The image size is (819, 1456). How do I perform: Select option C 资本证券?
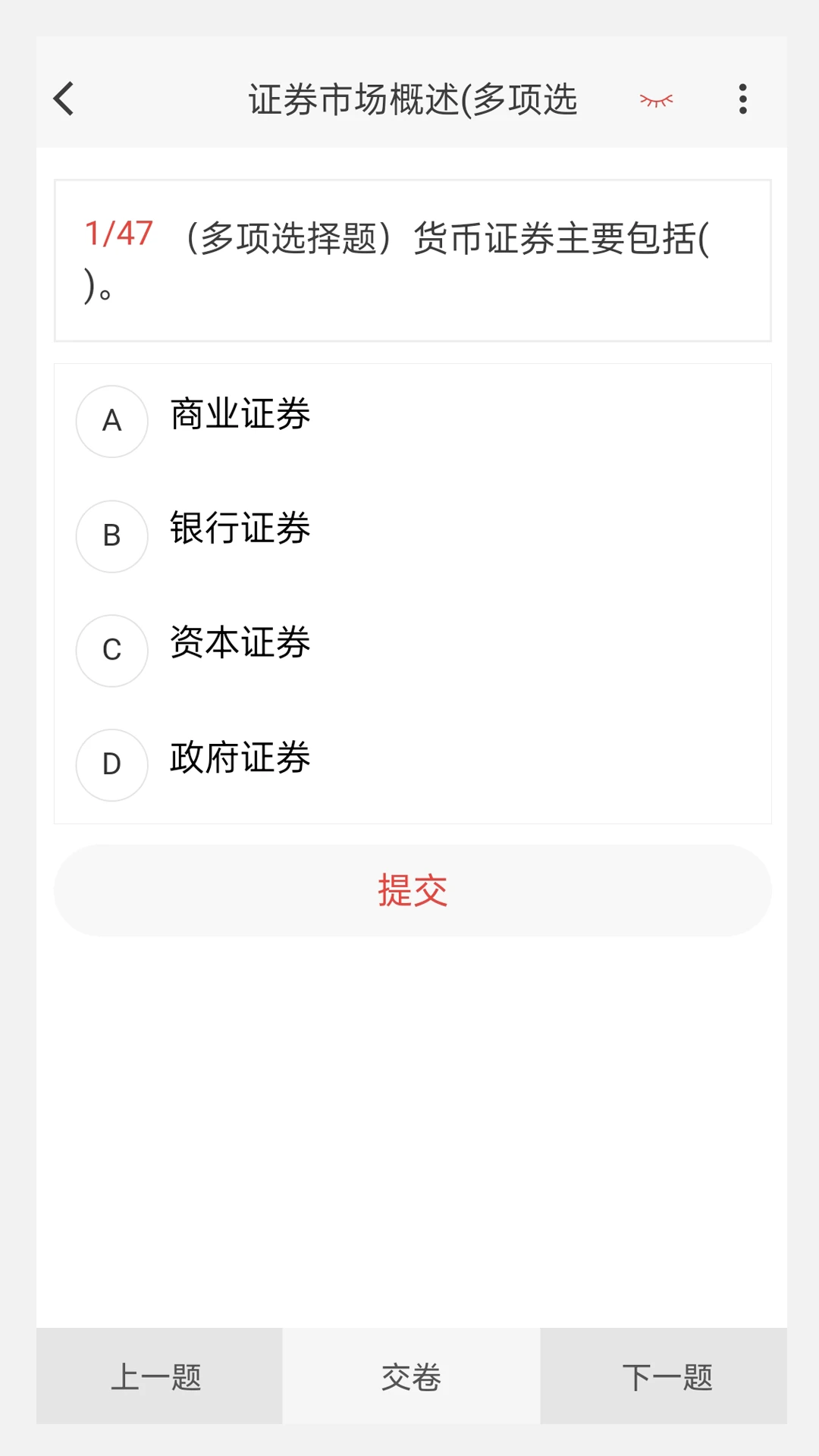240,644
